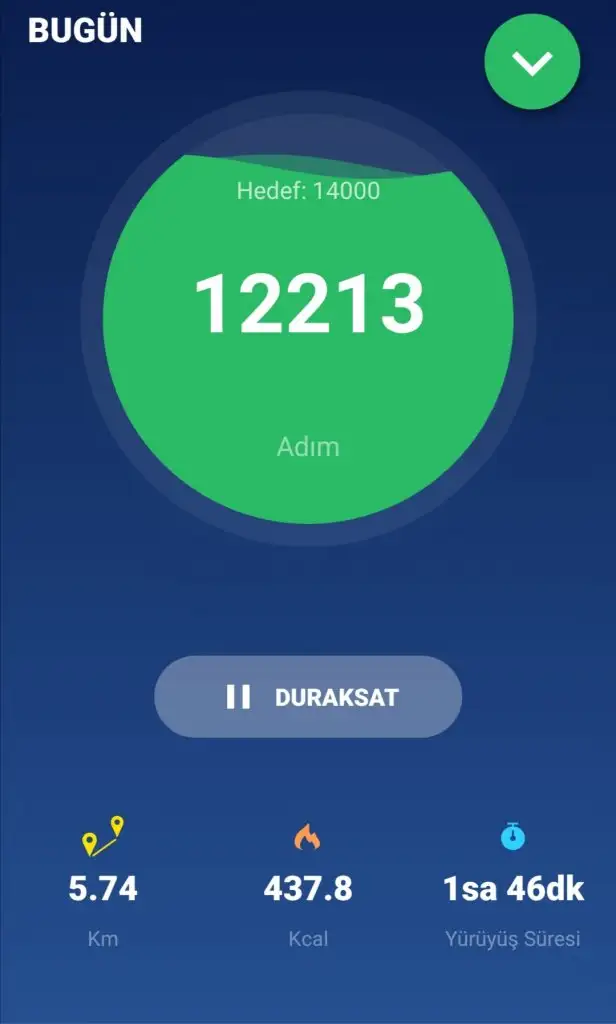Image resolution: width=616 pixels, height=1024 pixels.
Task: Open the step goal circle showing 12213
Action: (x=308, y=320)
